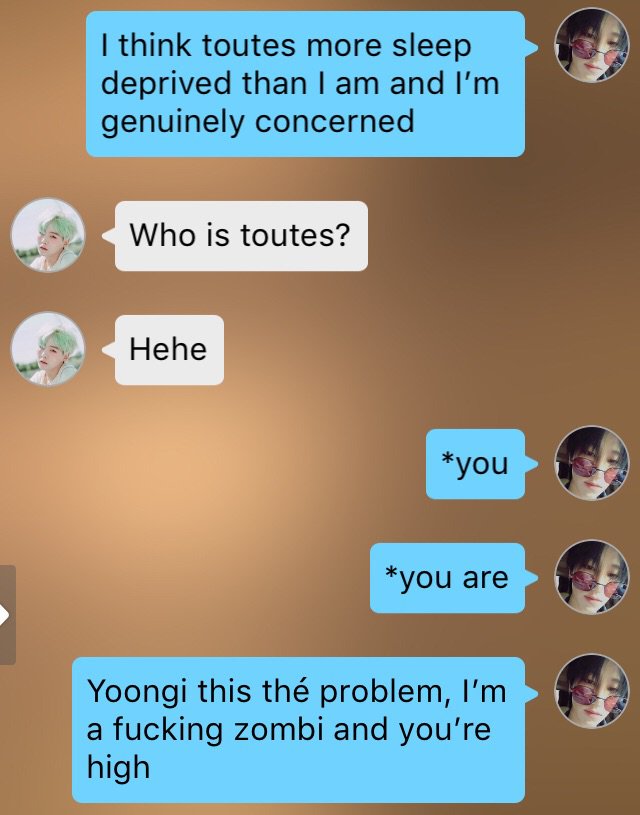This screenshot has width=640, height=815.
Task: View profile avatar beside '*you are' message
Action: [592, 578]
